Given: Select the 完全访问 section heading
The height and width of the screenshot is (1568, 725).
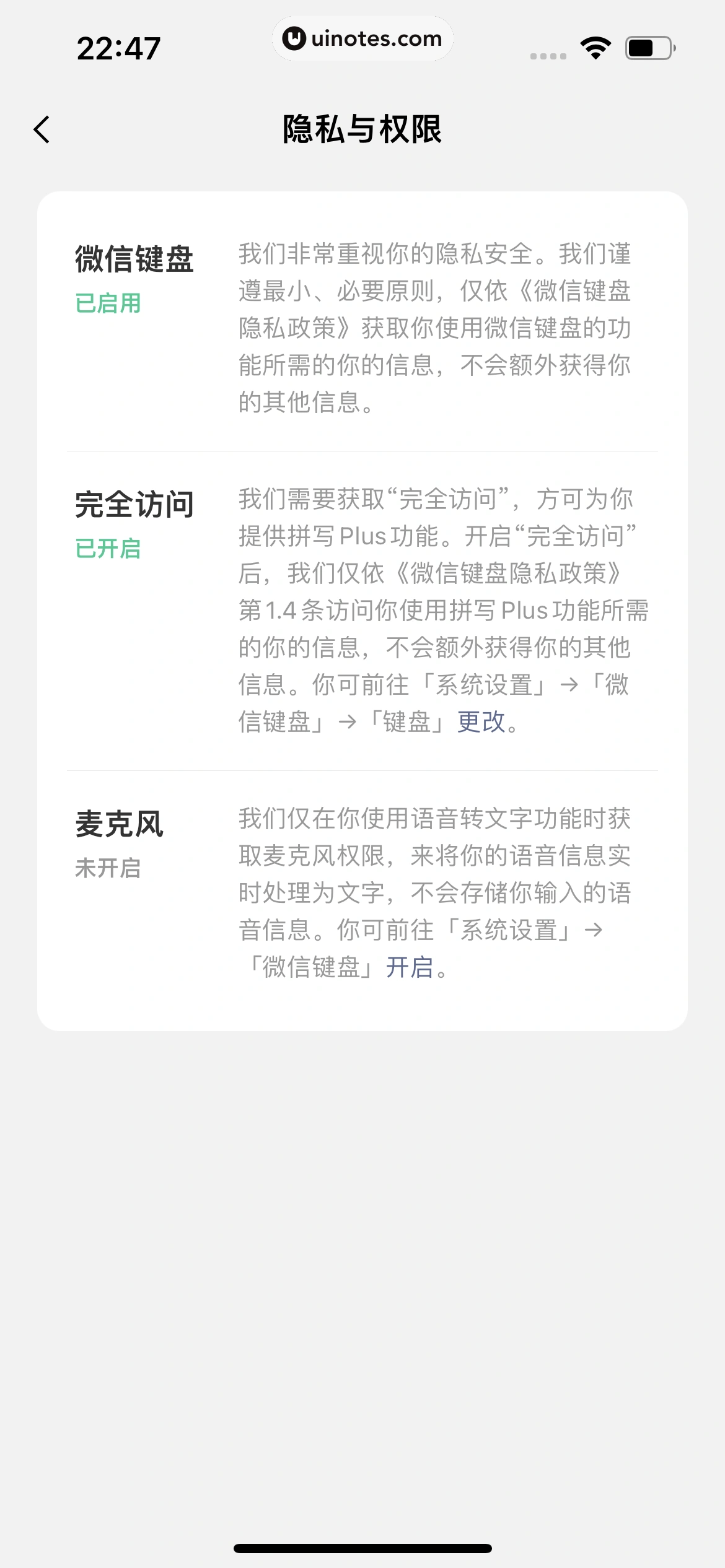Looking at the screenshot, I should click(x=134, y=503).
